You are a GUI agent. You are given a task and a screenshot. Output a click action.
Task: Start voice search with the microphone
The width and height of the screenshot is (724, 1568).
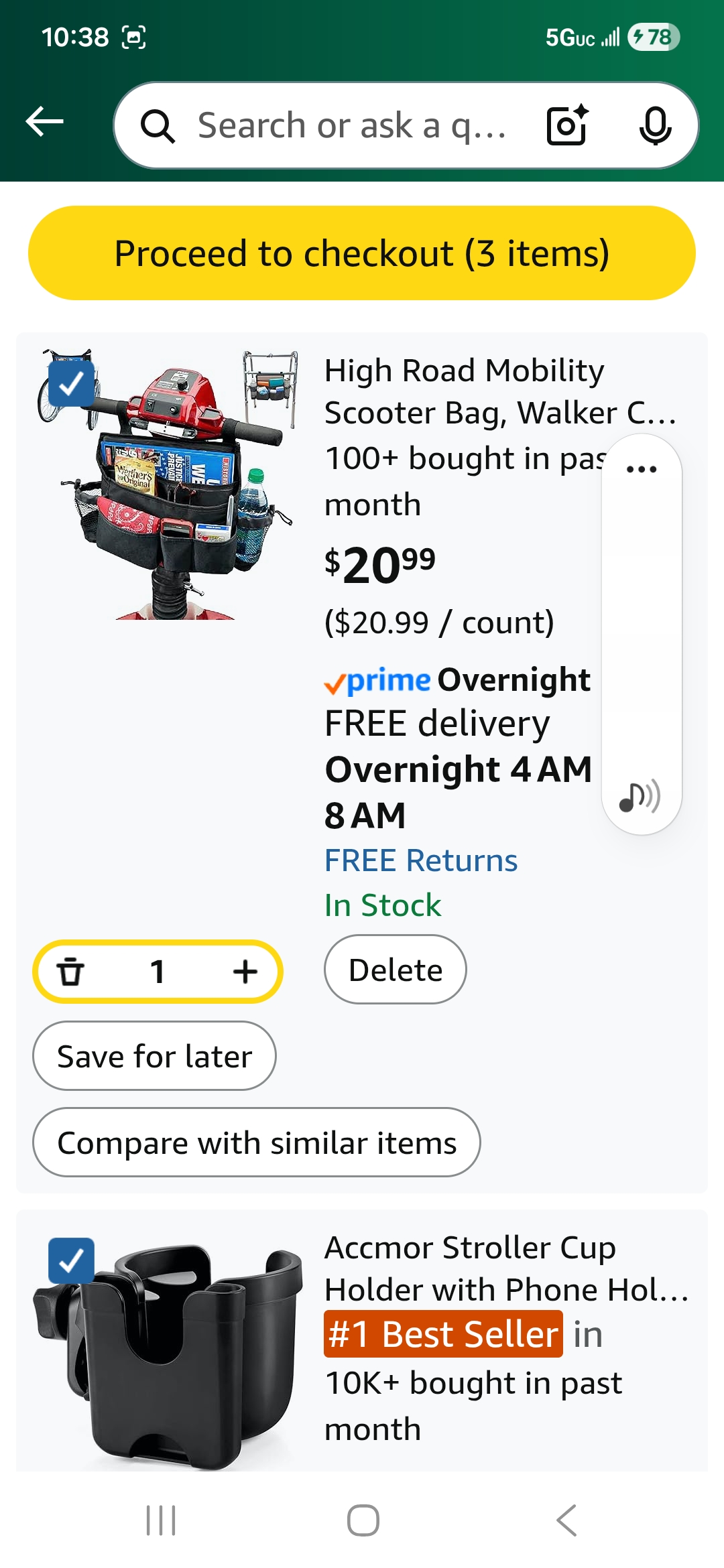[x=655, y=125]
